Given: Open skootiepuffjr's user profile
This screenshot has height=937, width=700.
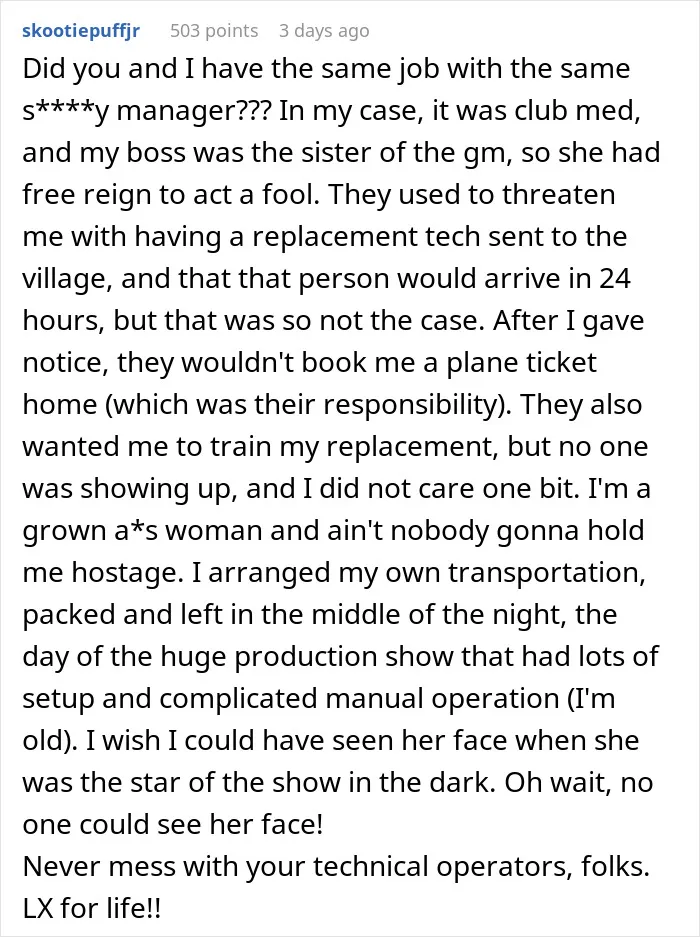Looking at the screenshot, I should (x=81, y=30).
